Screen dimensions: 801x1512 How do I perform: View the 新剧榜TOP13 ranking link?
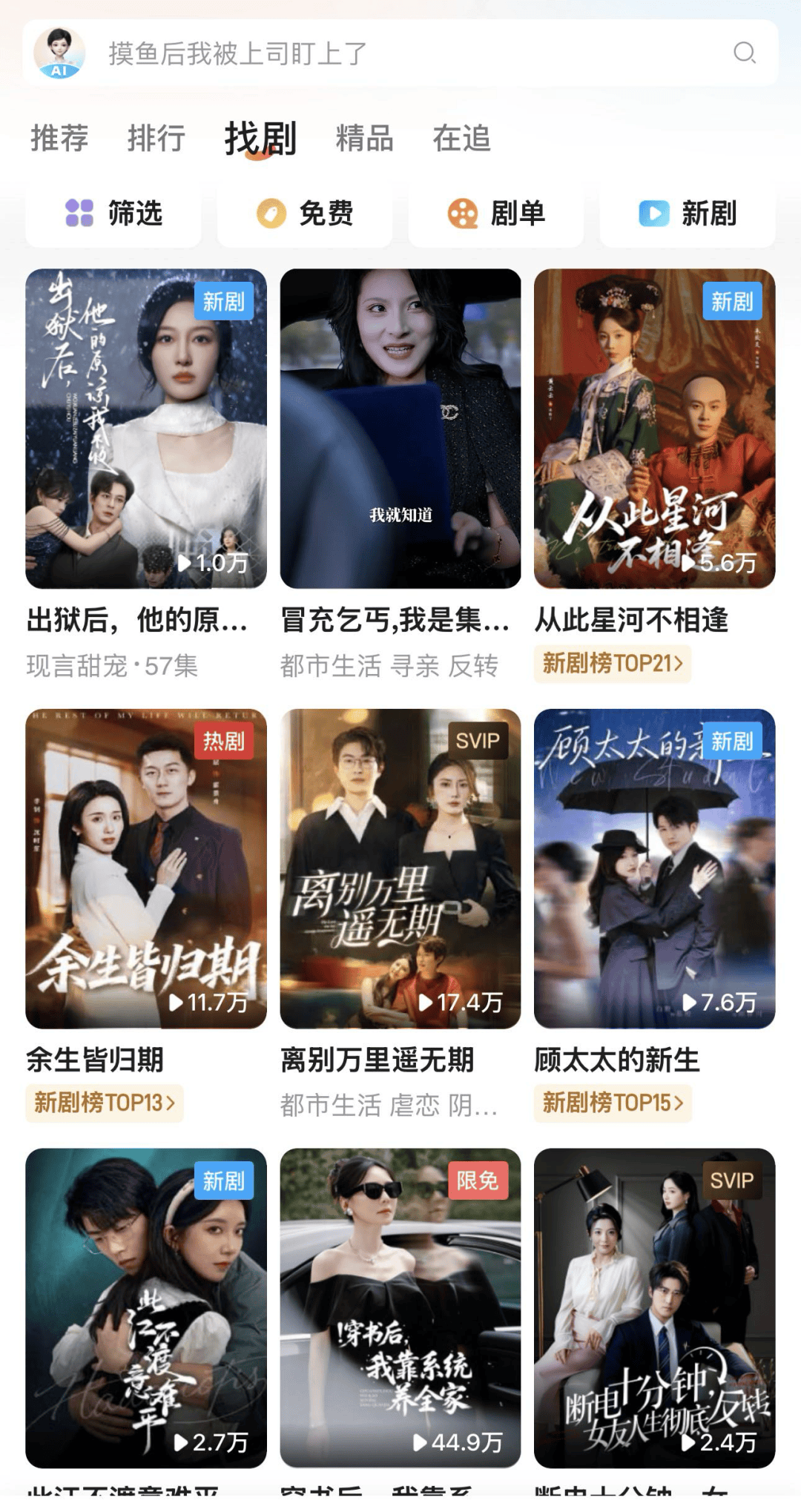tap(105, 1103)
